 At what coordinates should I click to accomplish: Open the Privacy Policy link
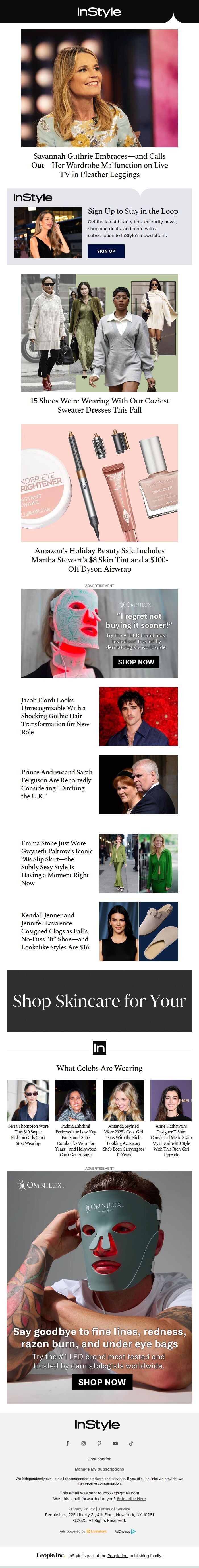(81, 1509)
